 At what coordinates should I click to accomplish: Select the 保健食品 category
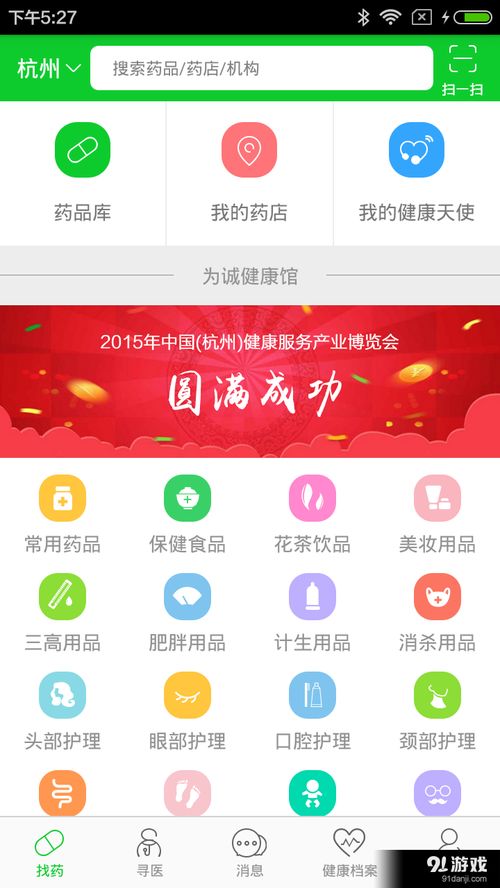[187, 514]
